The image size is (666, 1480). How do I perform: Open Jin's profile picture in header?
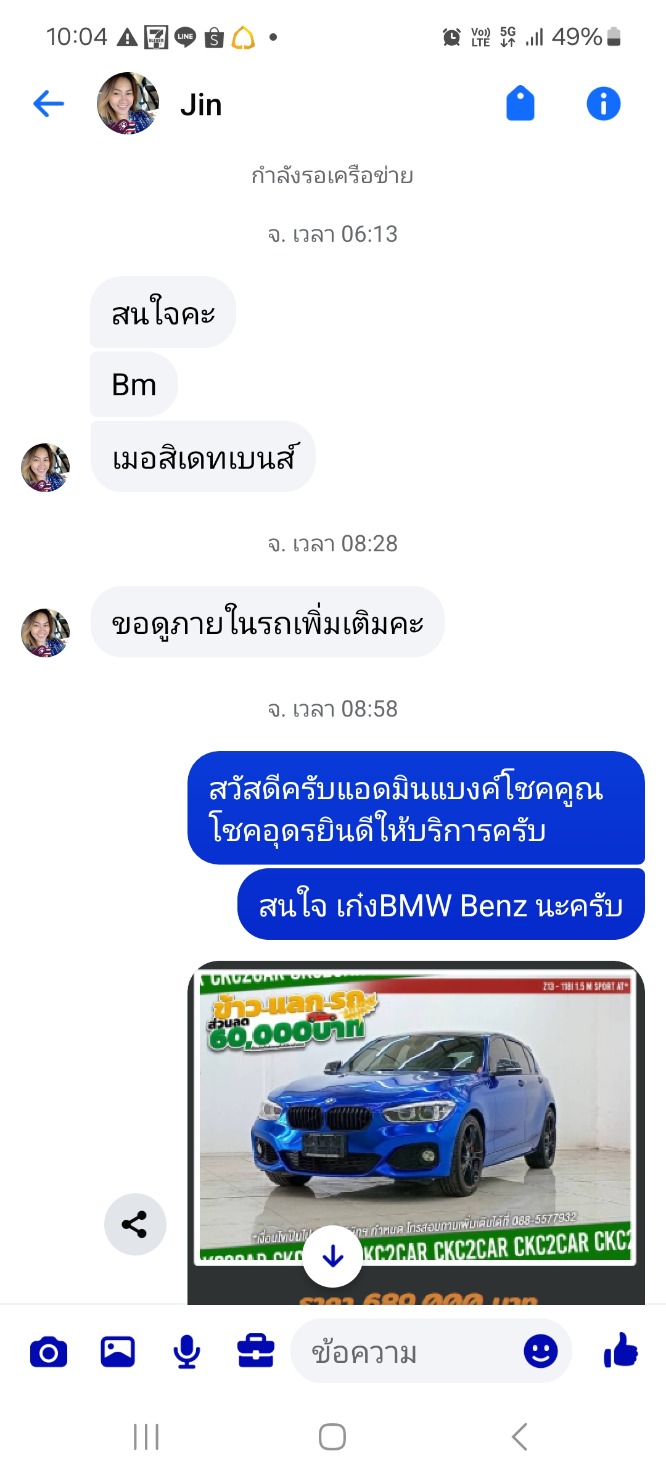tap(127, 104)
